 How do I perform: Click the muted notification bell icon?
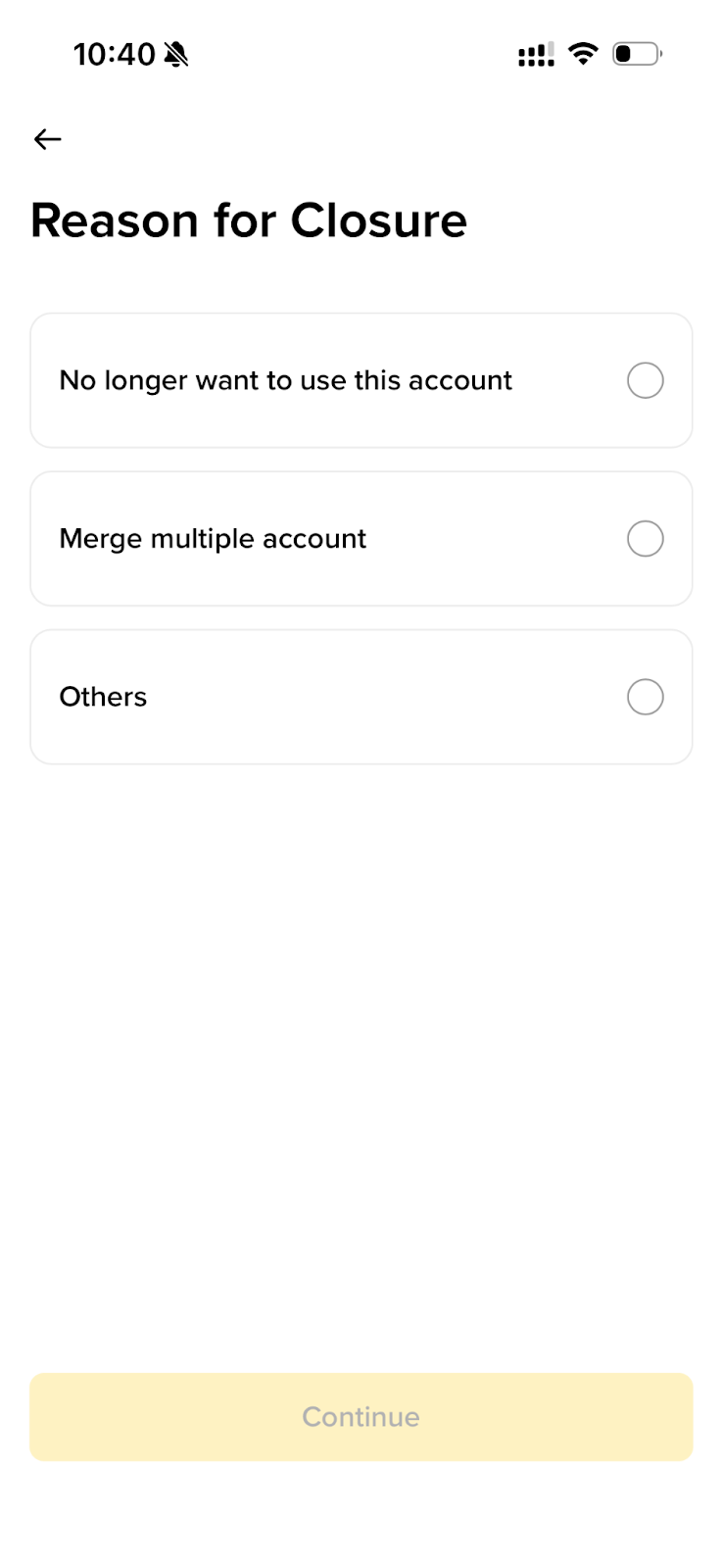coord(176,53)
